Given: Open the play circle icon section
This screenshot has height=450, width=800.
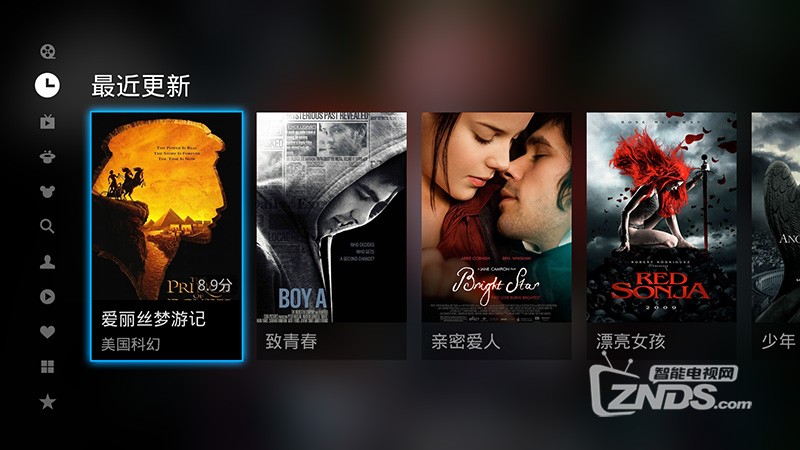Looking at the screenshot, I should click(x=47, y=297).
